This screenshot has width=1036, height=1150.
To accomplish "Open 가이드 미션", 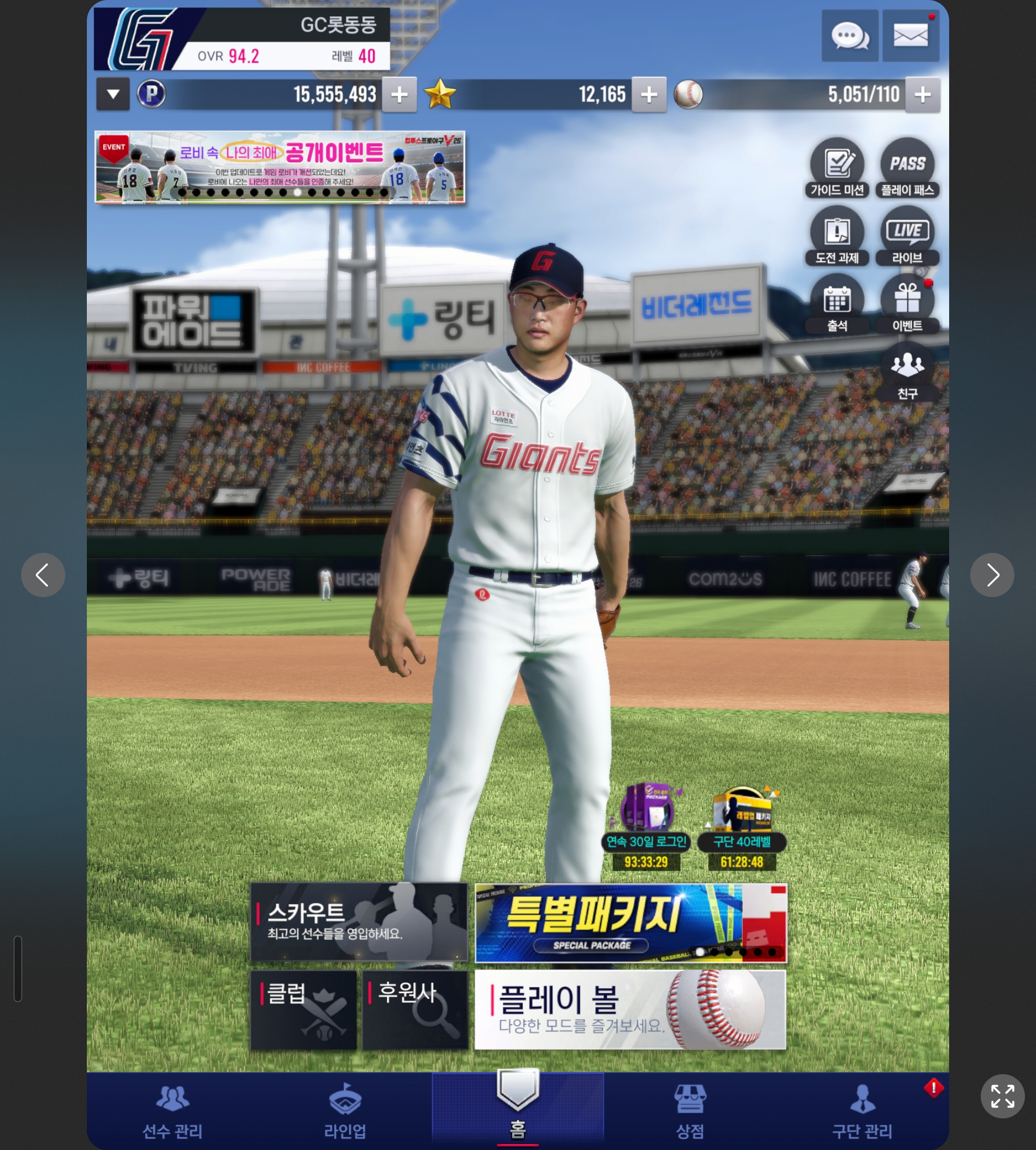I will pos(837,167).
